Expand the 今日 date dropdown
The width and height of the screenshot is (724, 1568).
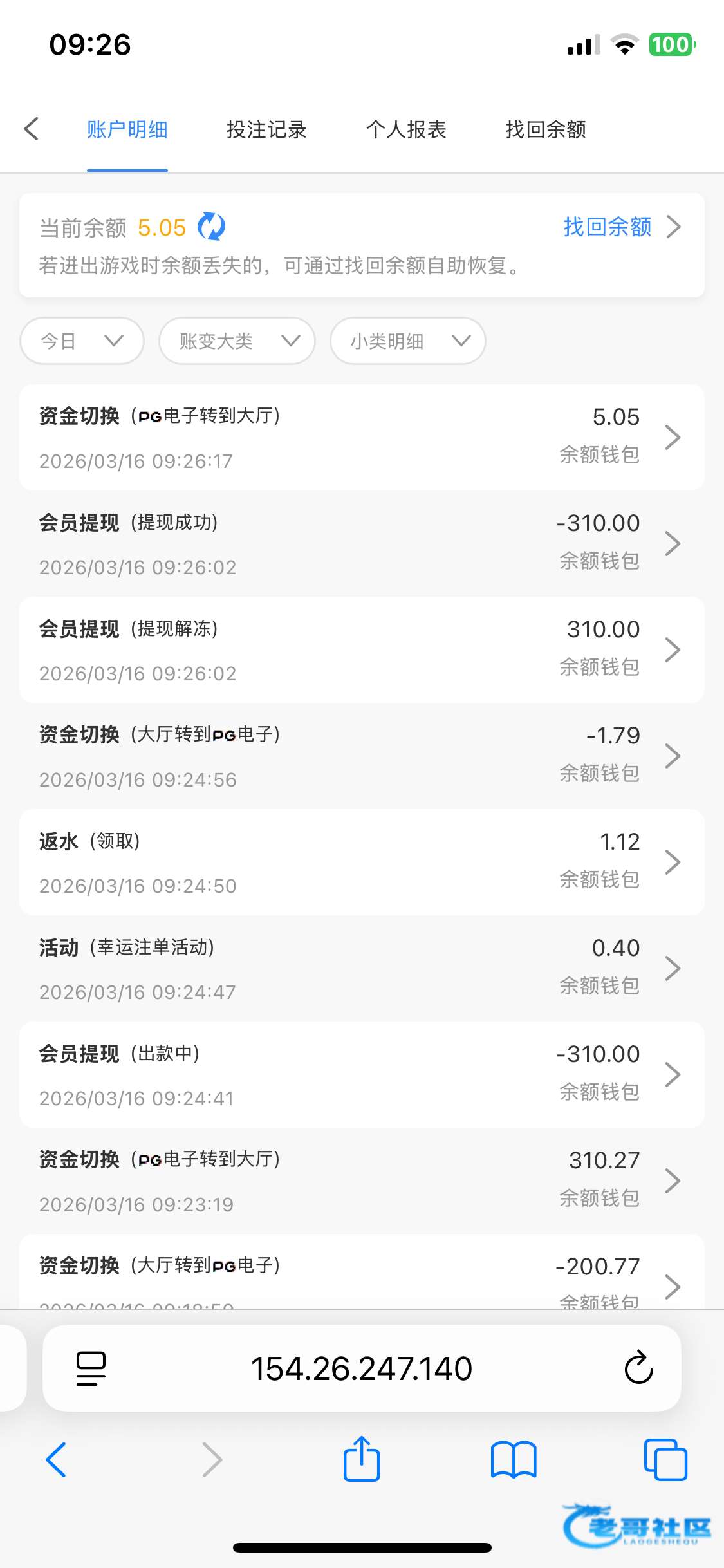(x=82, y=341)
